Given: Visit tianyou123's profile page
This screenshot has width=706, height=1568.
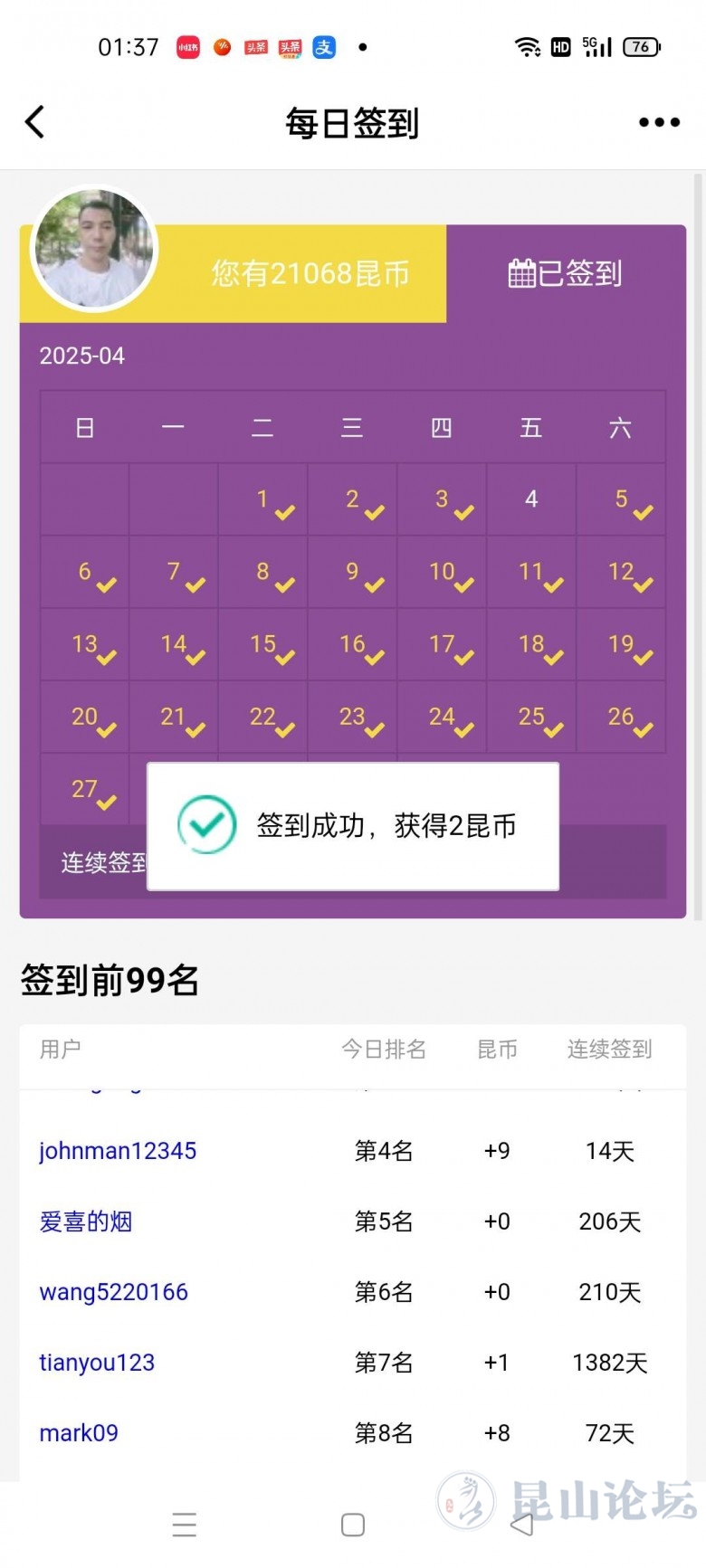Looking at the screenshot, I should pos(97,1363).
